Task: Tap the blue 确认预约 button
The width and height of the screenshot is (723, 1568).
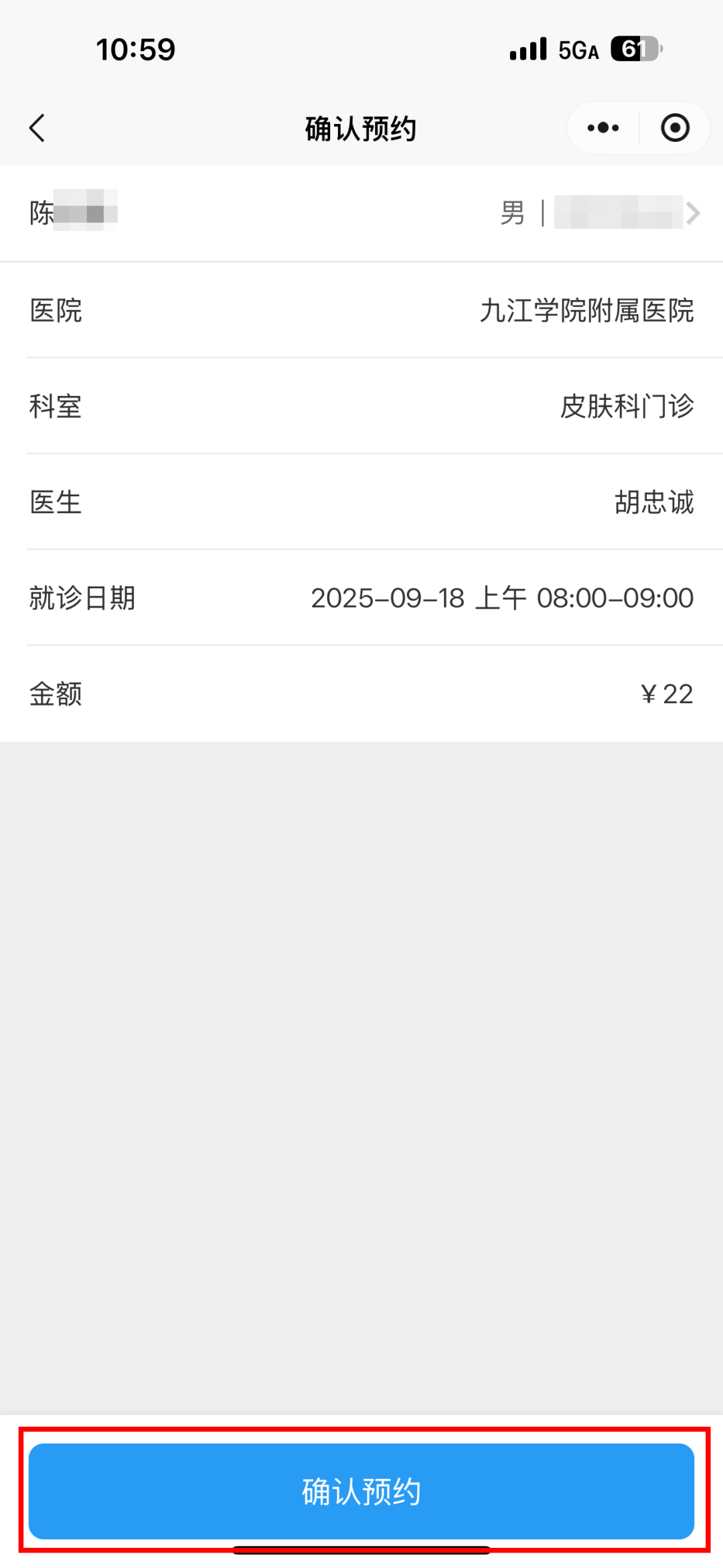Action: click(361, 1491)
